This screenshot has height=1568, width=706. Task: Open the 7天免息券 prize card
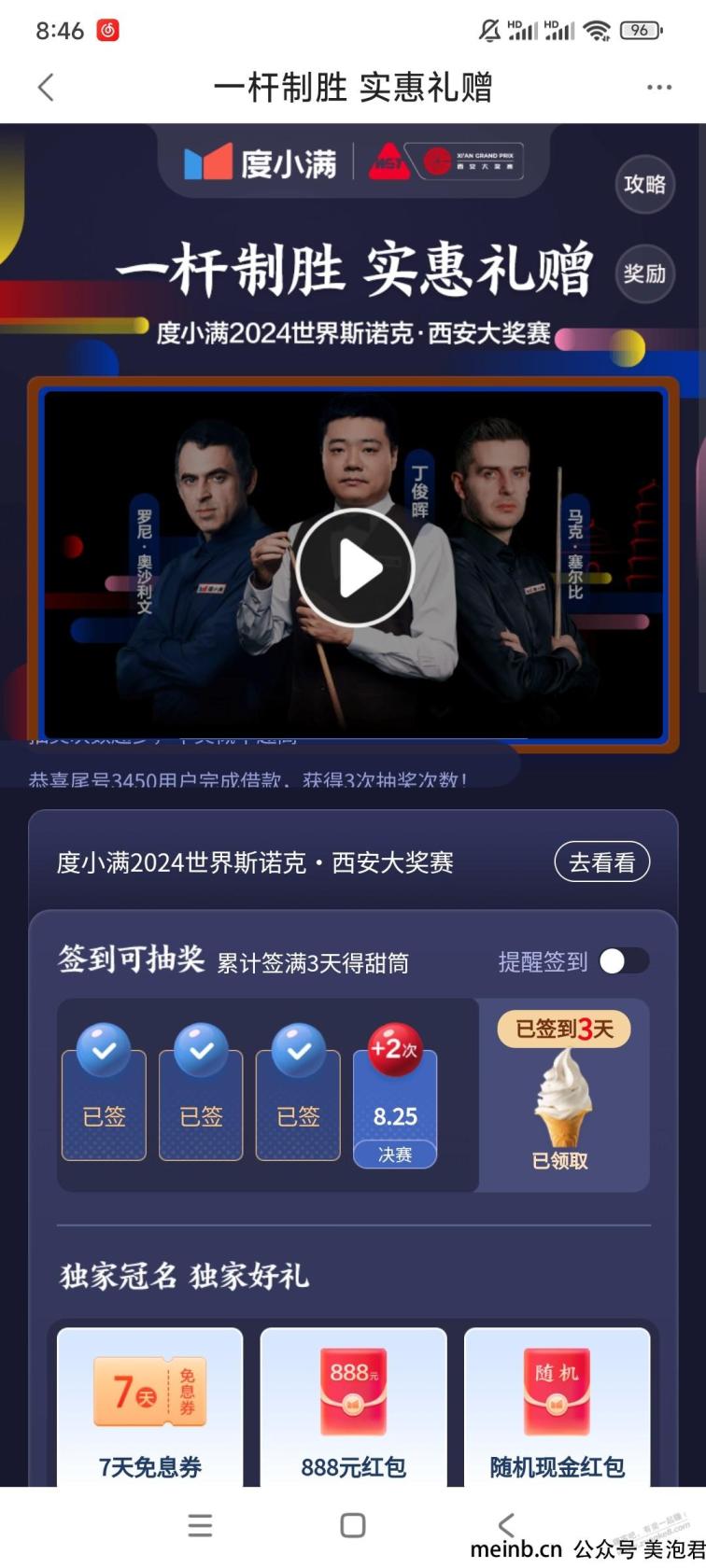150,1409
